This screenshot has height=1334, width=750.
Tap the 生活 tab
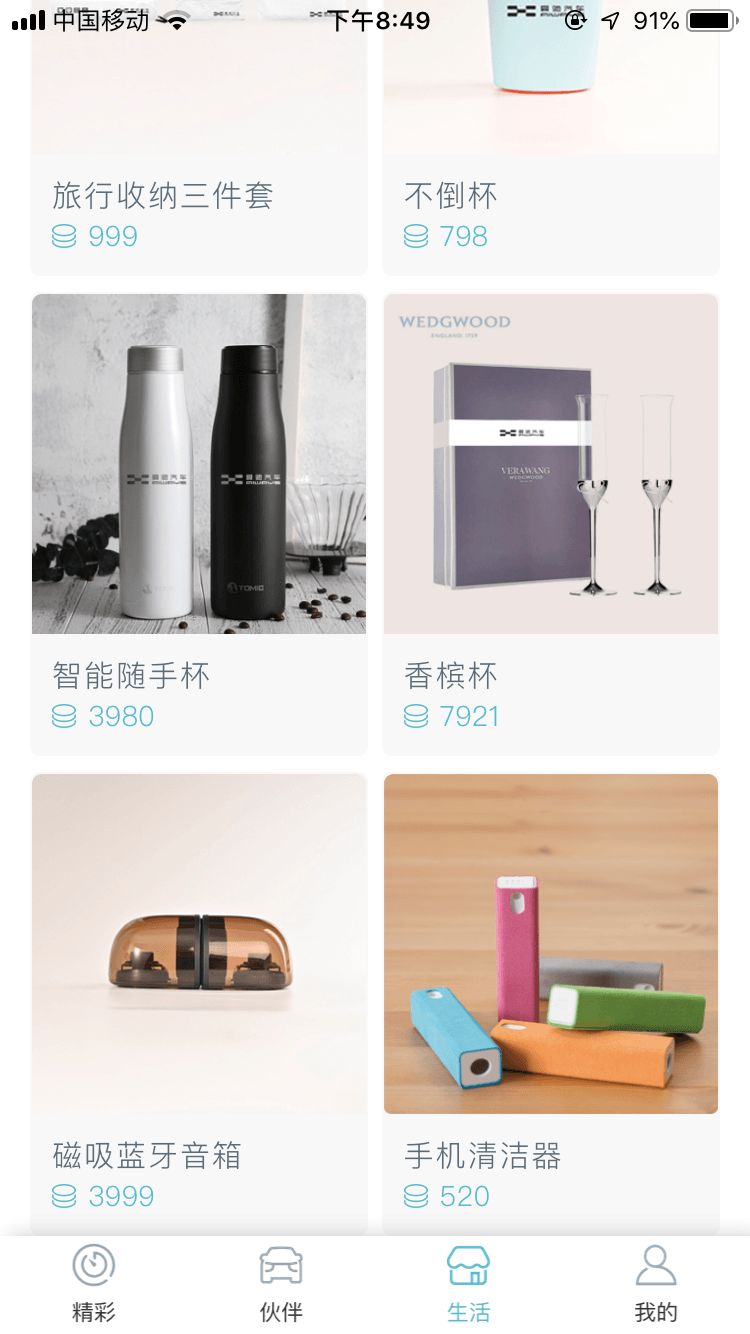coord(468,1284)
